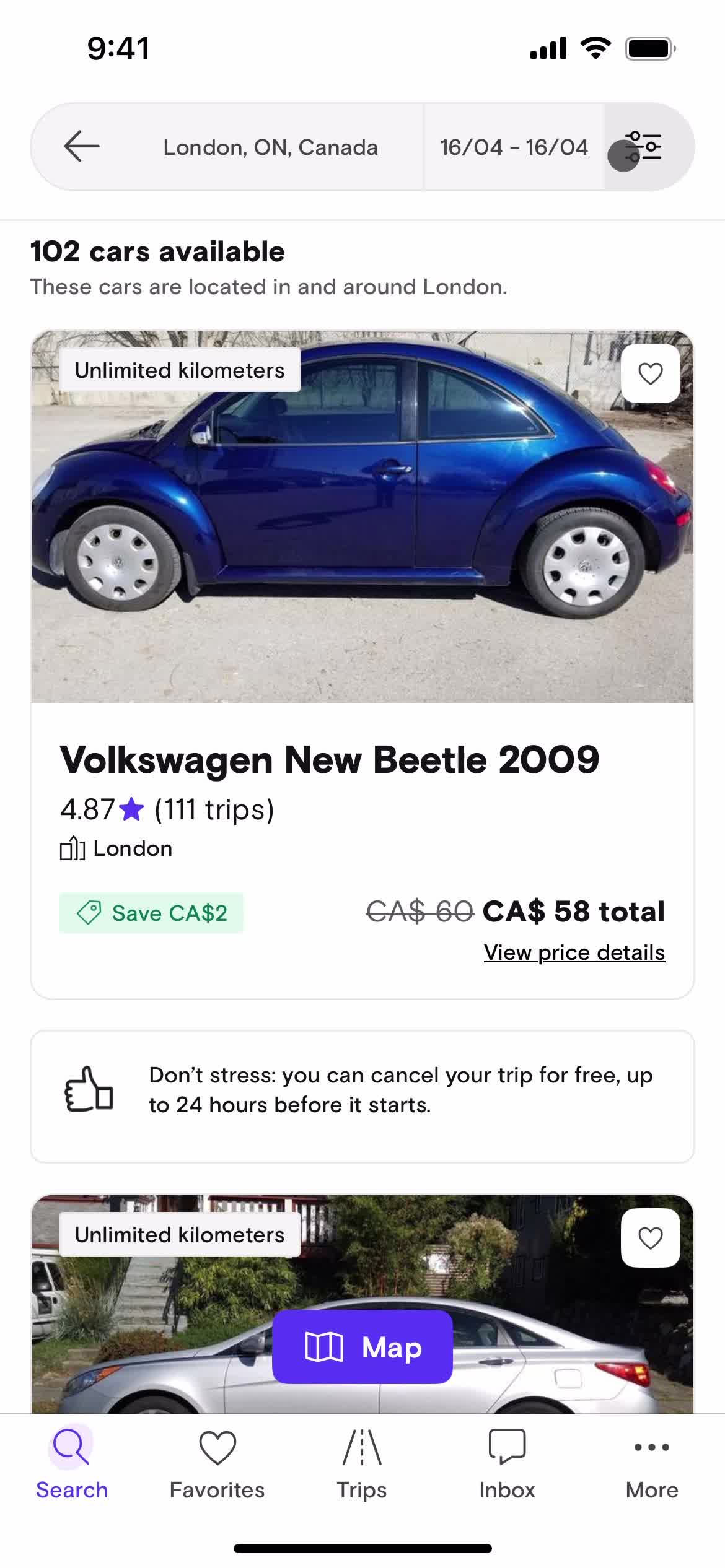
Task: Go back with the arrow icon
Action: tap(82, 147)
